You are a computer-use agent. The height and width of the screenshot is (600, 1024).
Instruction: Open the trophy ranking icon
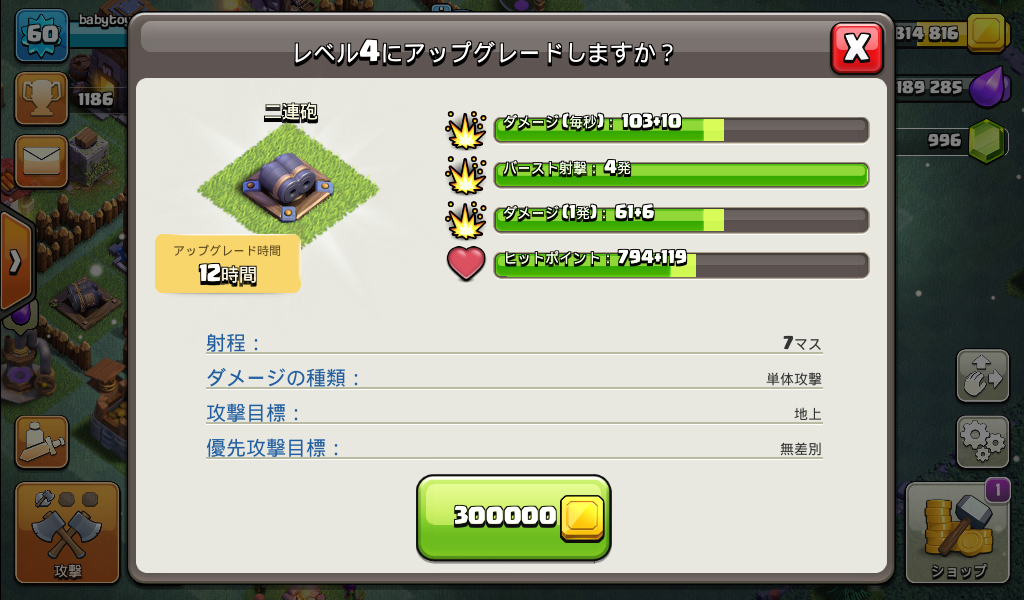(41, 98)
